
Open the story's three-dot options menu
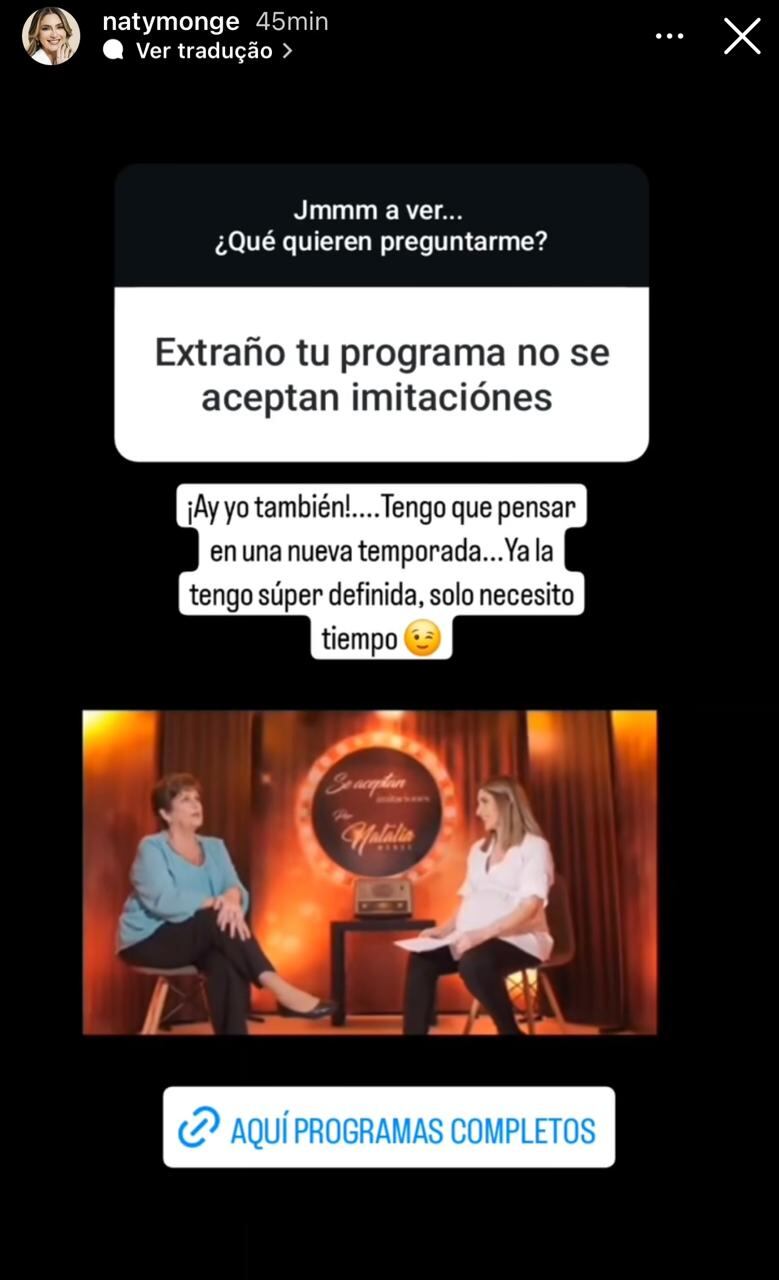click(x=669, y=36)
